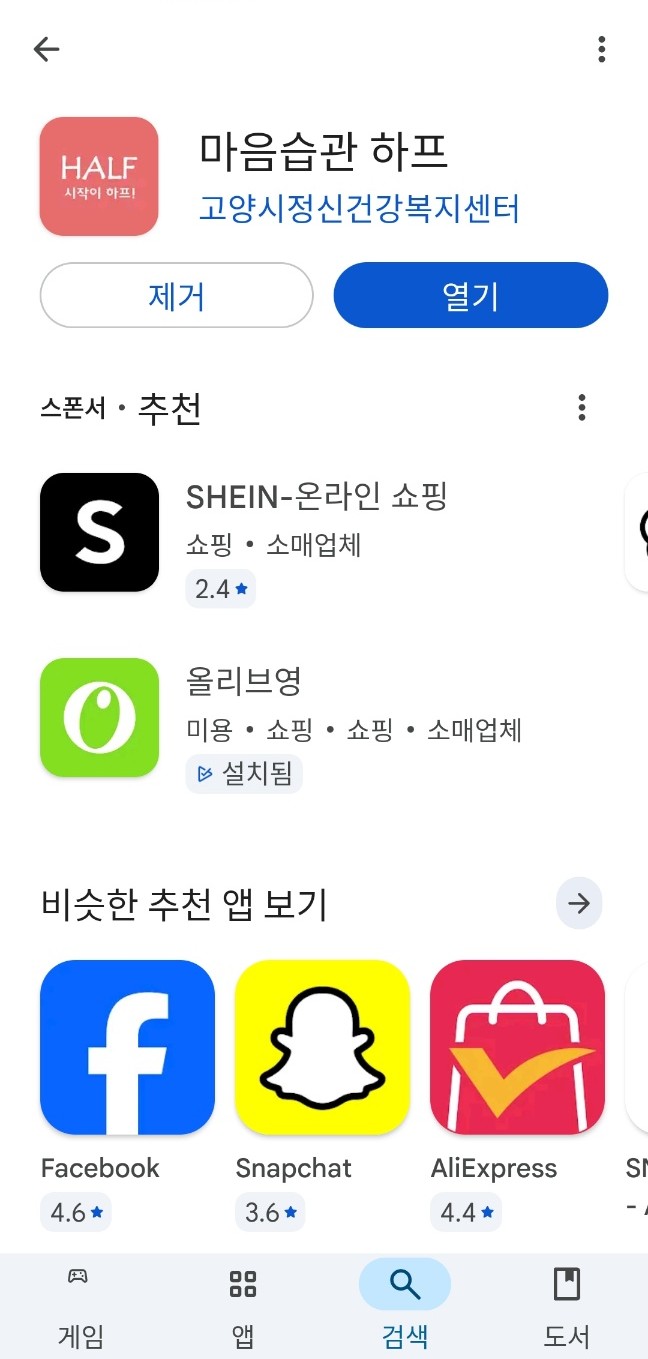This screenshot has width=648, height=1359.
Task: Switch to the 앱 tab
Action: click(x=243, y=1306)
